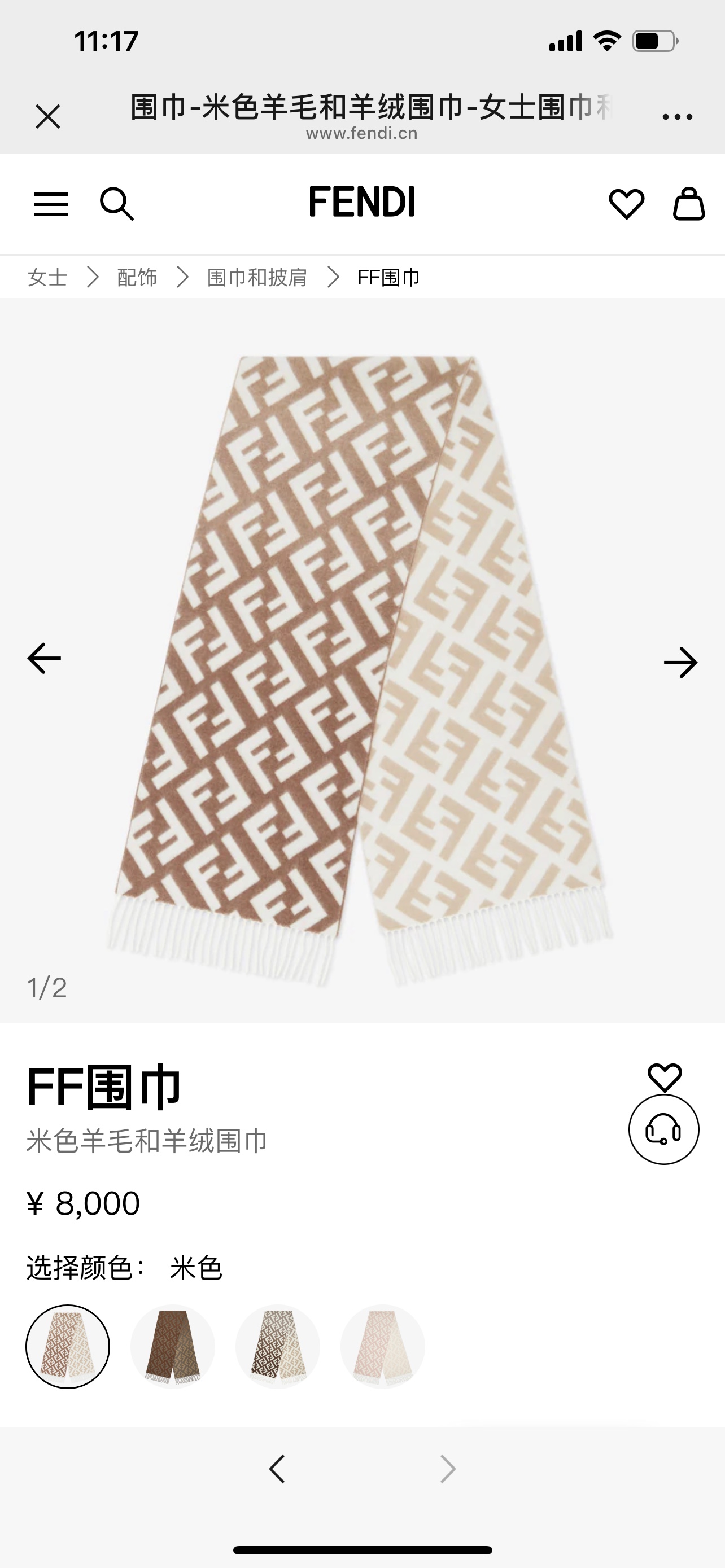
Task: Select the beige 米色 scarf swatch
Action: click(x=68, y=1346)
